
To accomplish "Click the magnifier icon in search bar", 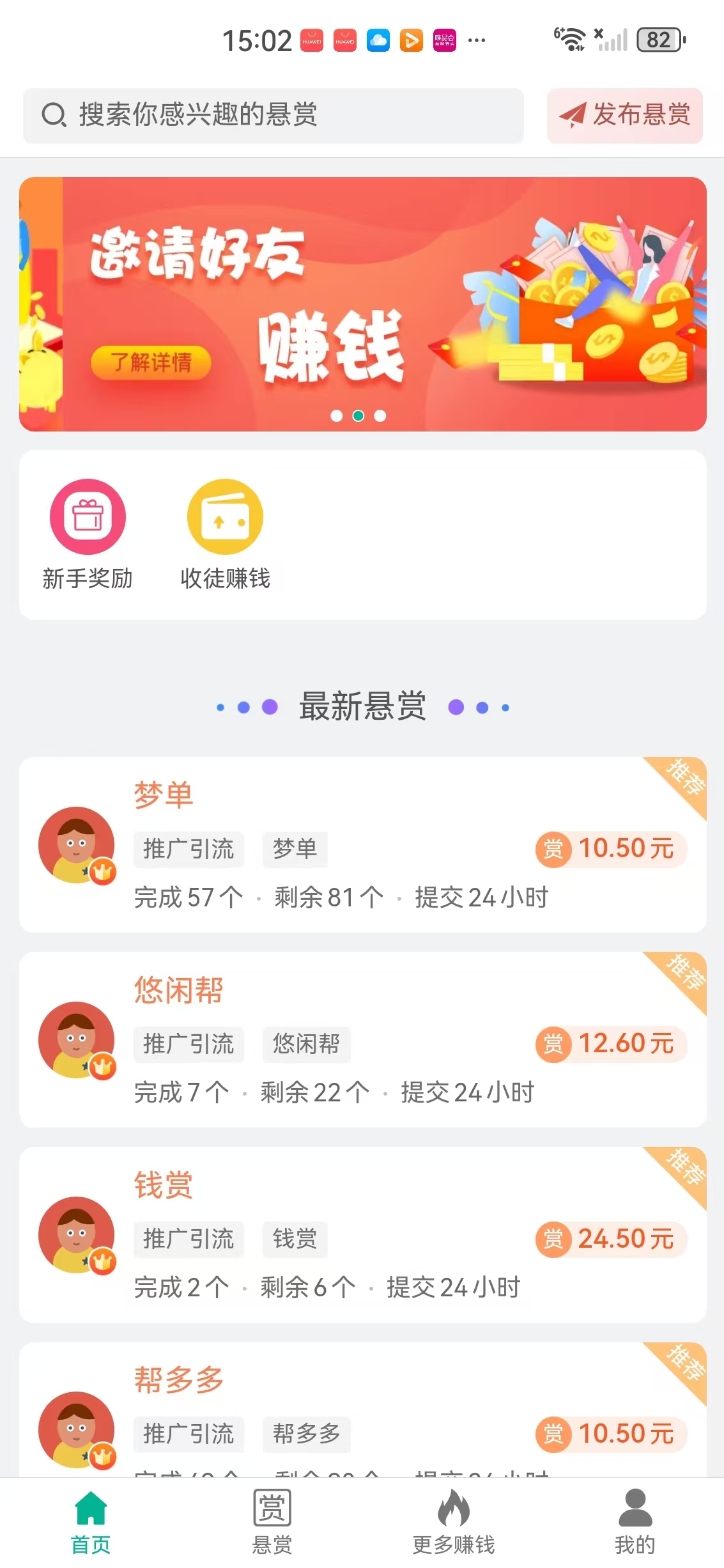I will tap(54, 116).
